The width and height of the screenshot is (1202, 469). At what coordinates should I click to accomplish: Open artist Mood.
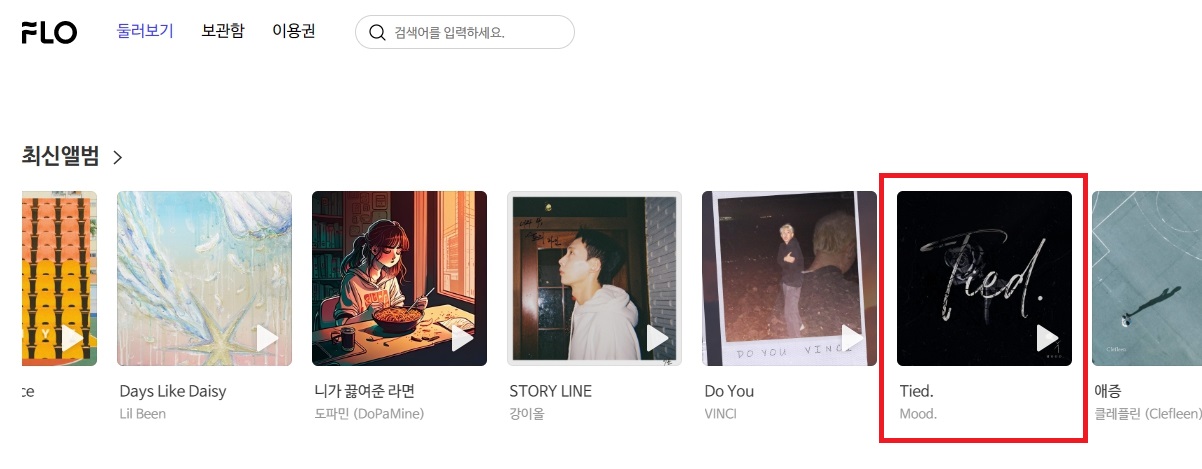point(918,414)
